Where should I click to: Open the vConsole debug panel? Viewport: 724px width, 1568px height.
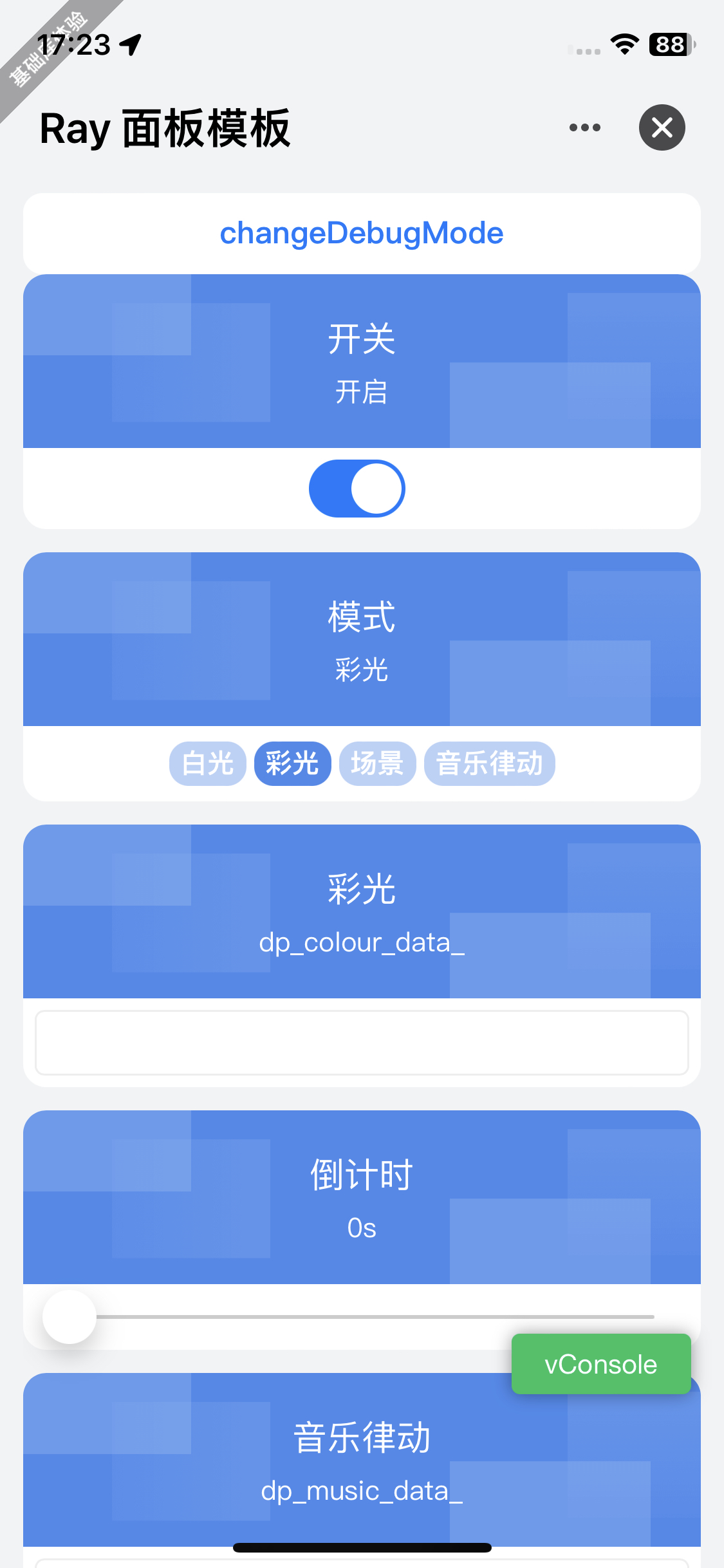click(x=600, y=1364)
